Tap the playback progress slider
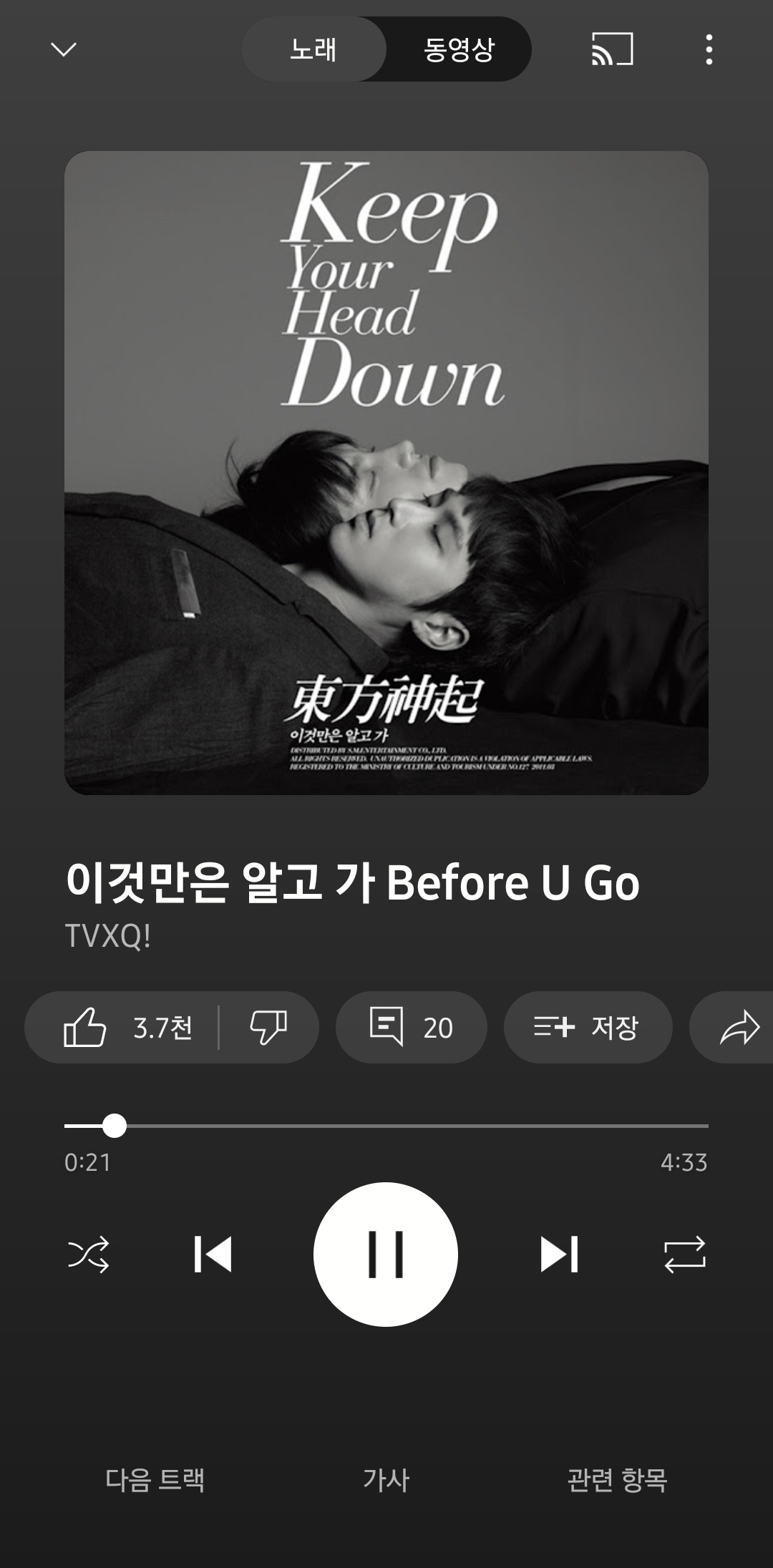The image size is (773, 1568). [x=386, y=1126]
